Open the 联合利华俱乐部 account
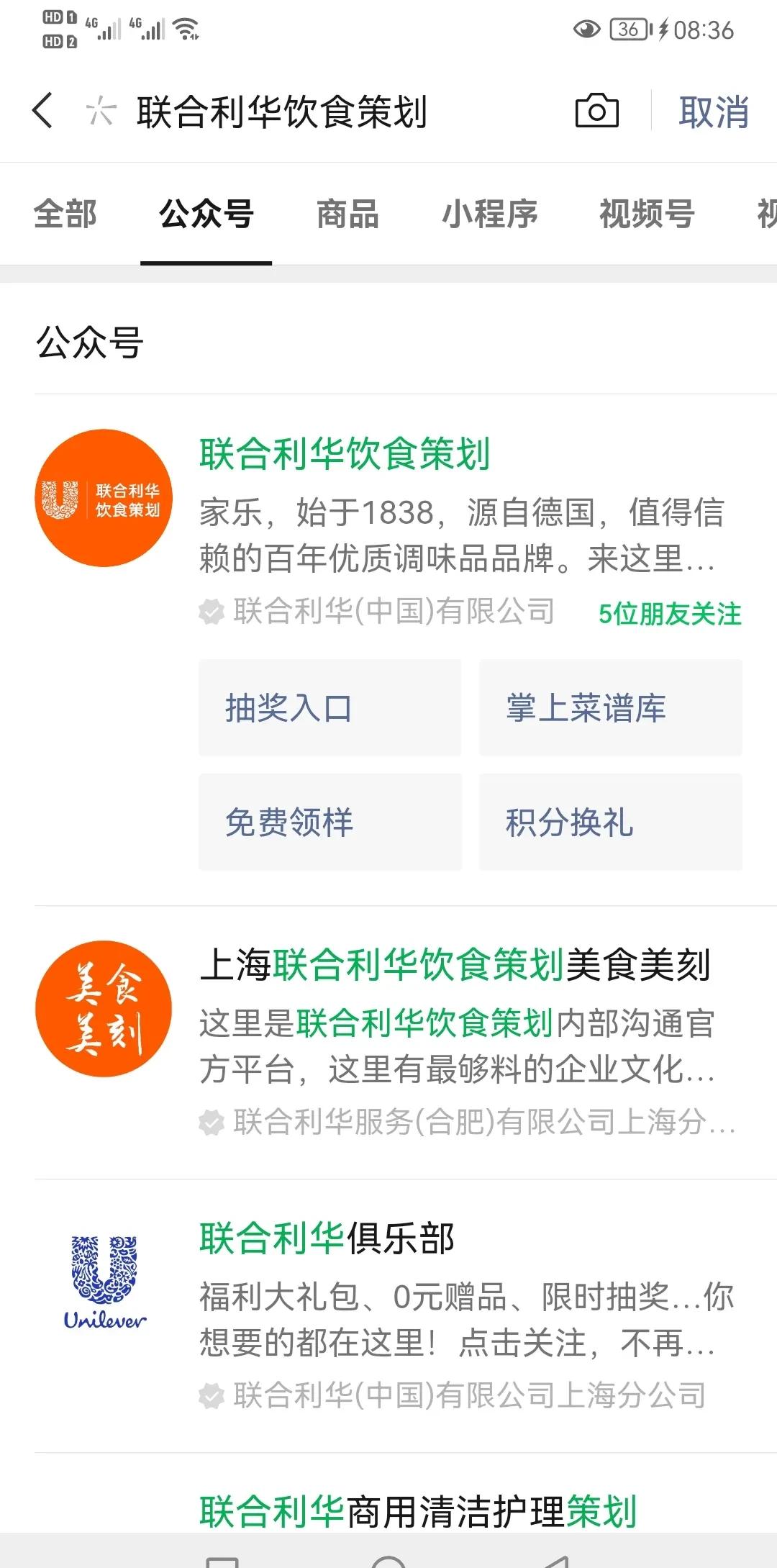 (327, 1238)
